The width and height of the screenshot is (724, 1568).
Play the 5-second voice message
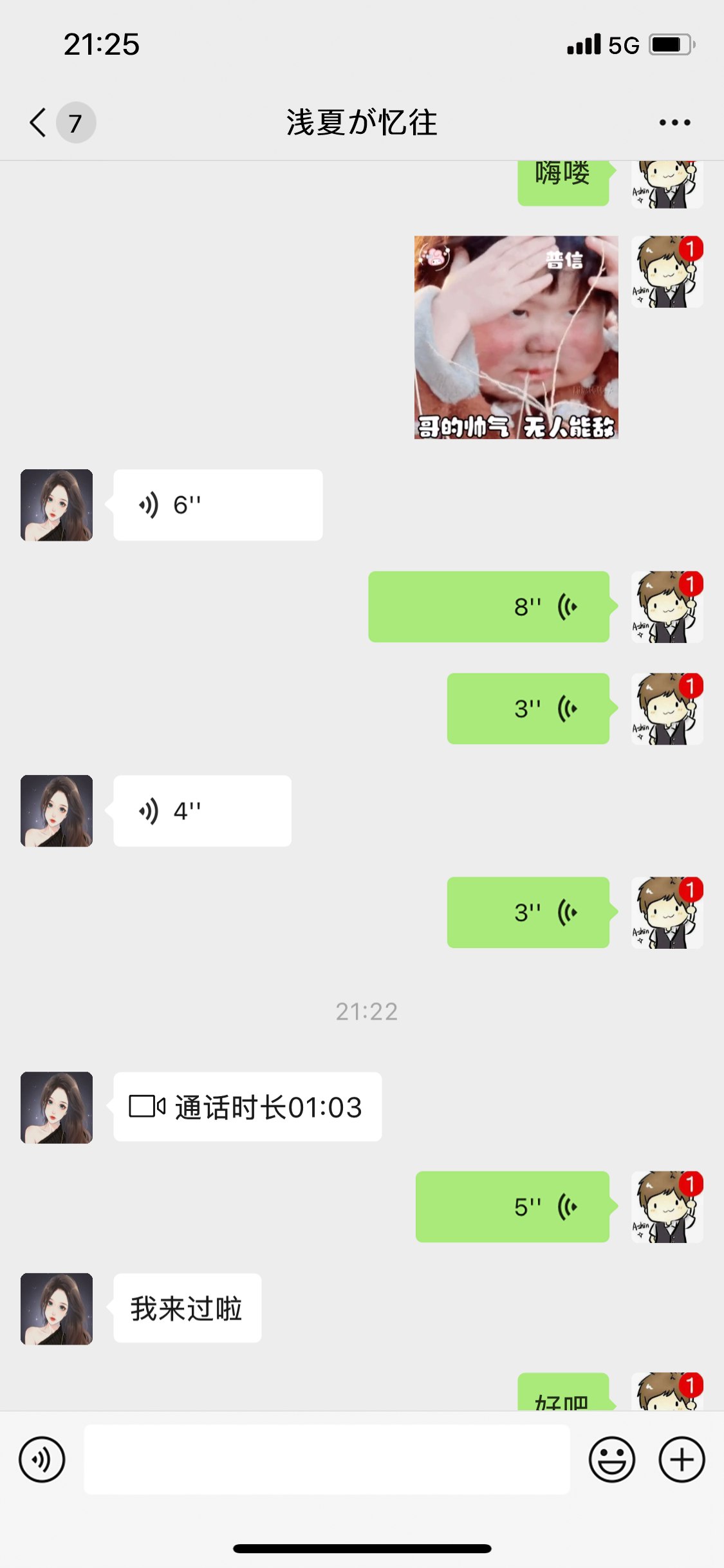[x=512, y=1207]
